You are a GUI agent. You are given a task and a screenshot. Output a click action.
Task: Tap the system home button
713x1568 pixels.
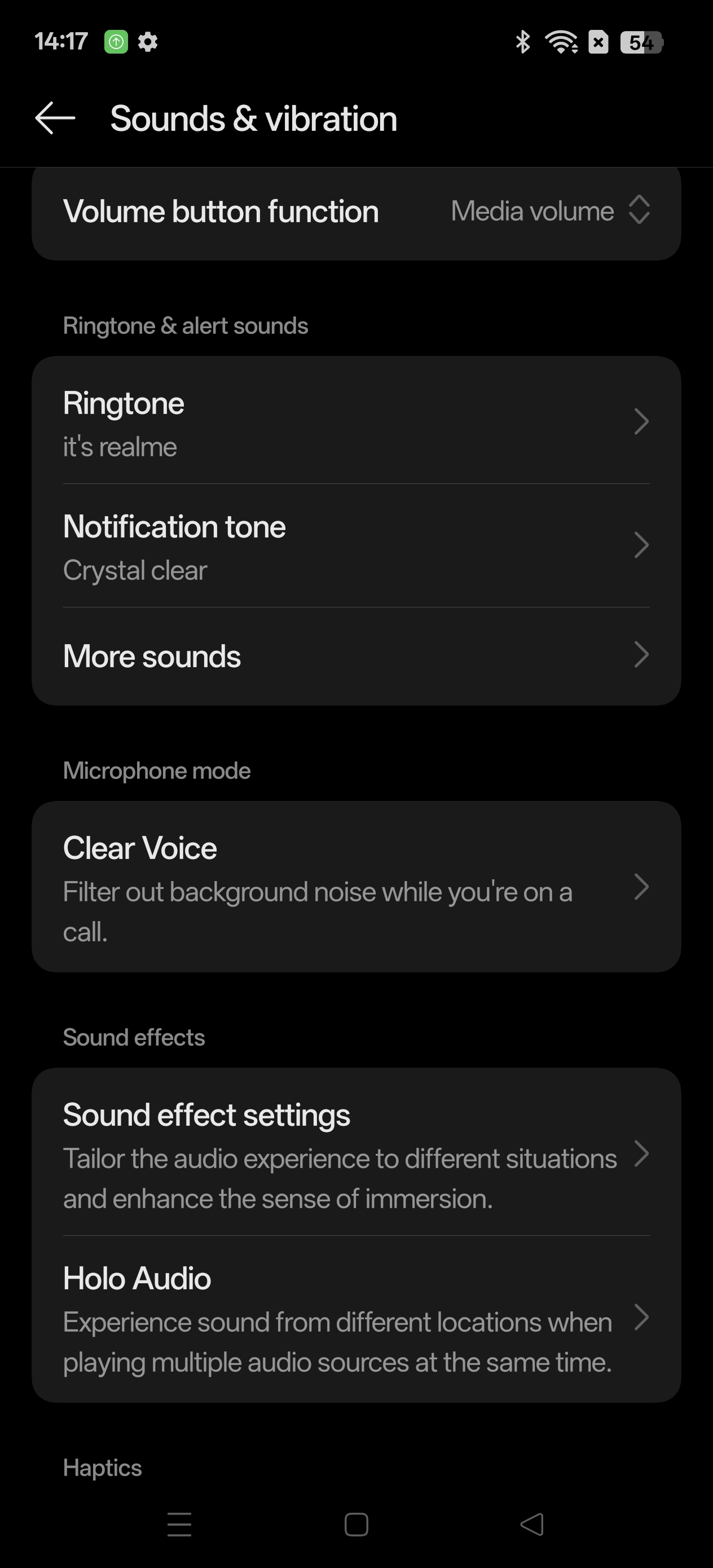tap(356, 1525)
